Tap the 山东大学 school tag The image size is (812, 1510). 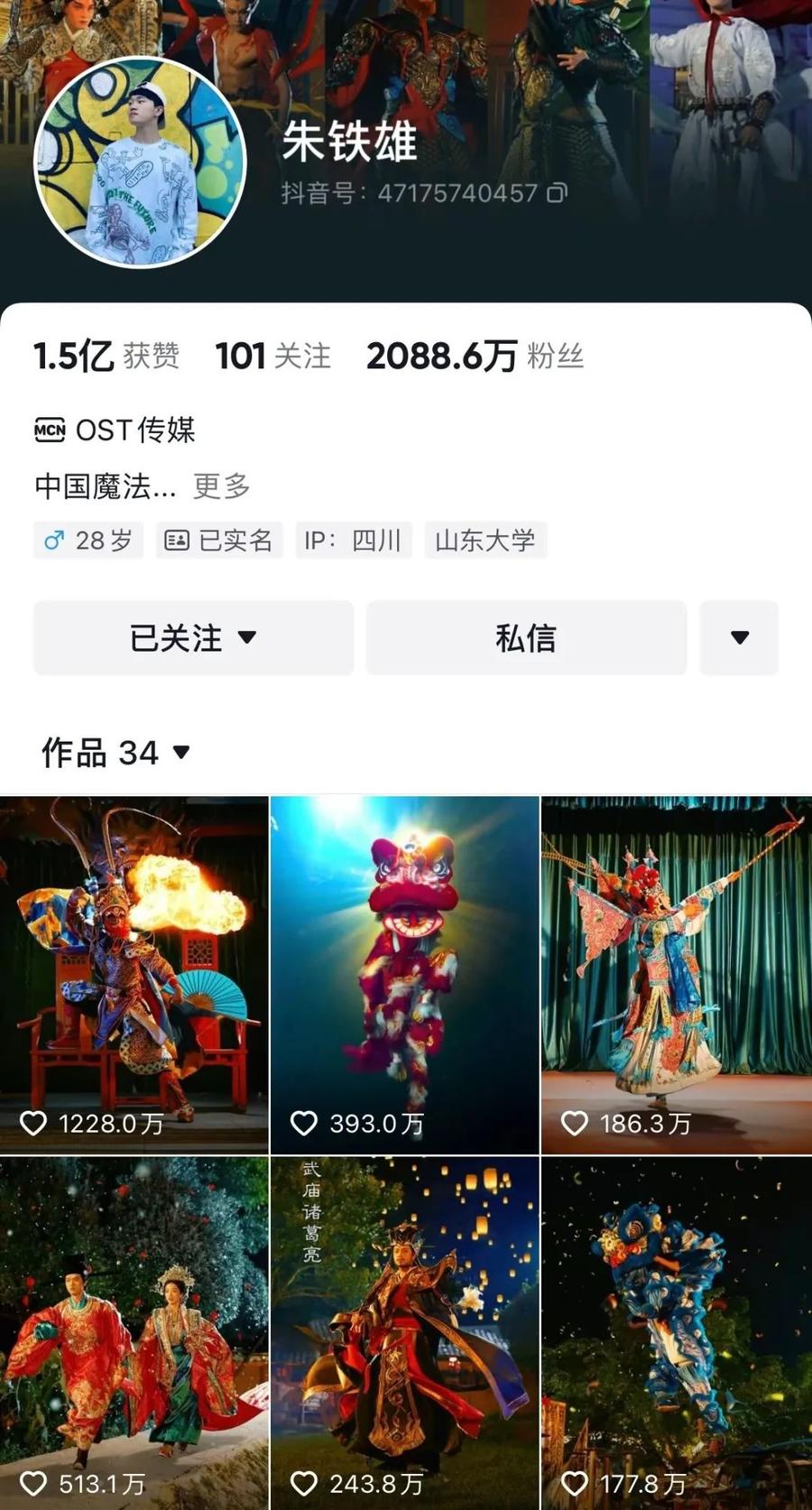point(485,541)
